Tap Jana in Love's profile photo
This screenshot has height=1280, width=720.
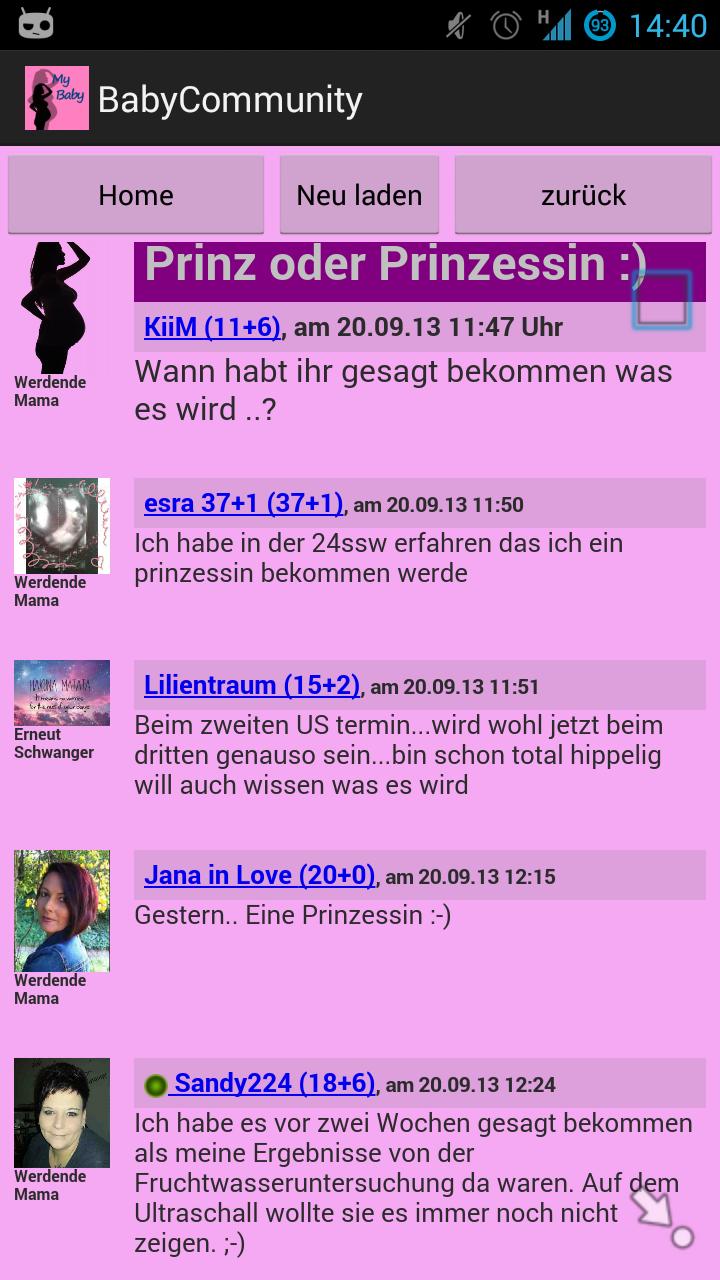point(61,910)
